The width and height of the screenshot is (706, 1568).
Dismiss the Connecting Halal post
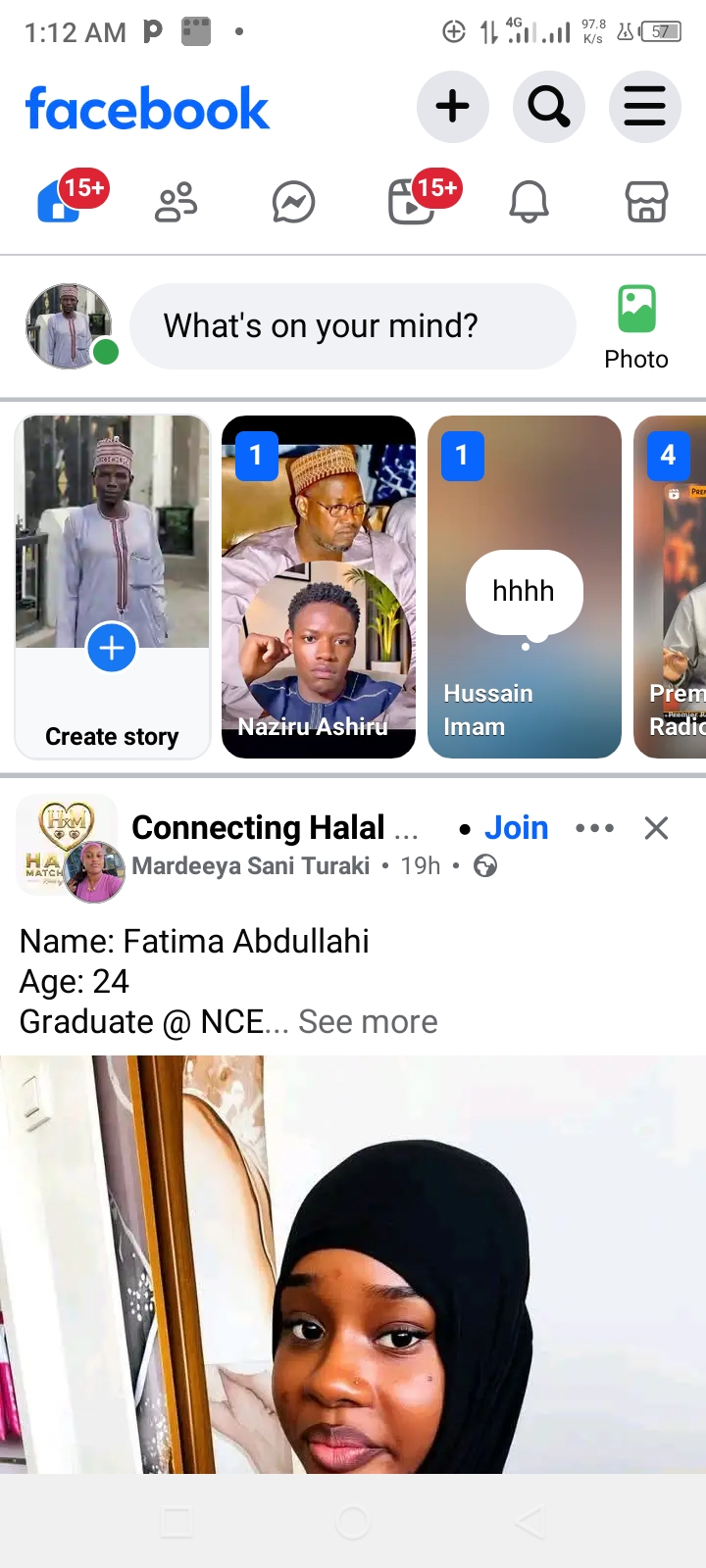656,828
